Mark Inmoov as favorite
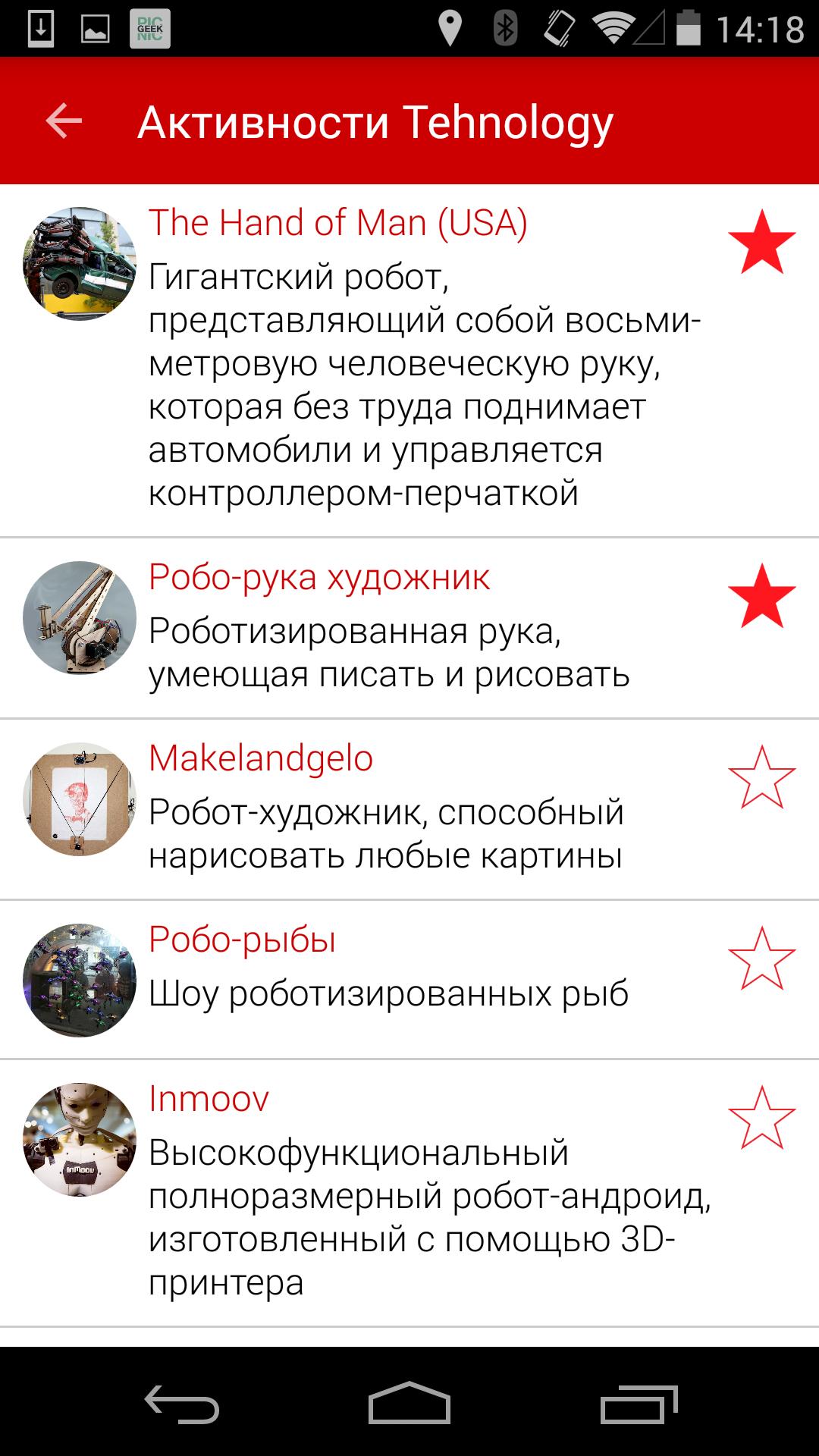The width and height of the screenshot is (819, 1456). click(761, 1118)
